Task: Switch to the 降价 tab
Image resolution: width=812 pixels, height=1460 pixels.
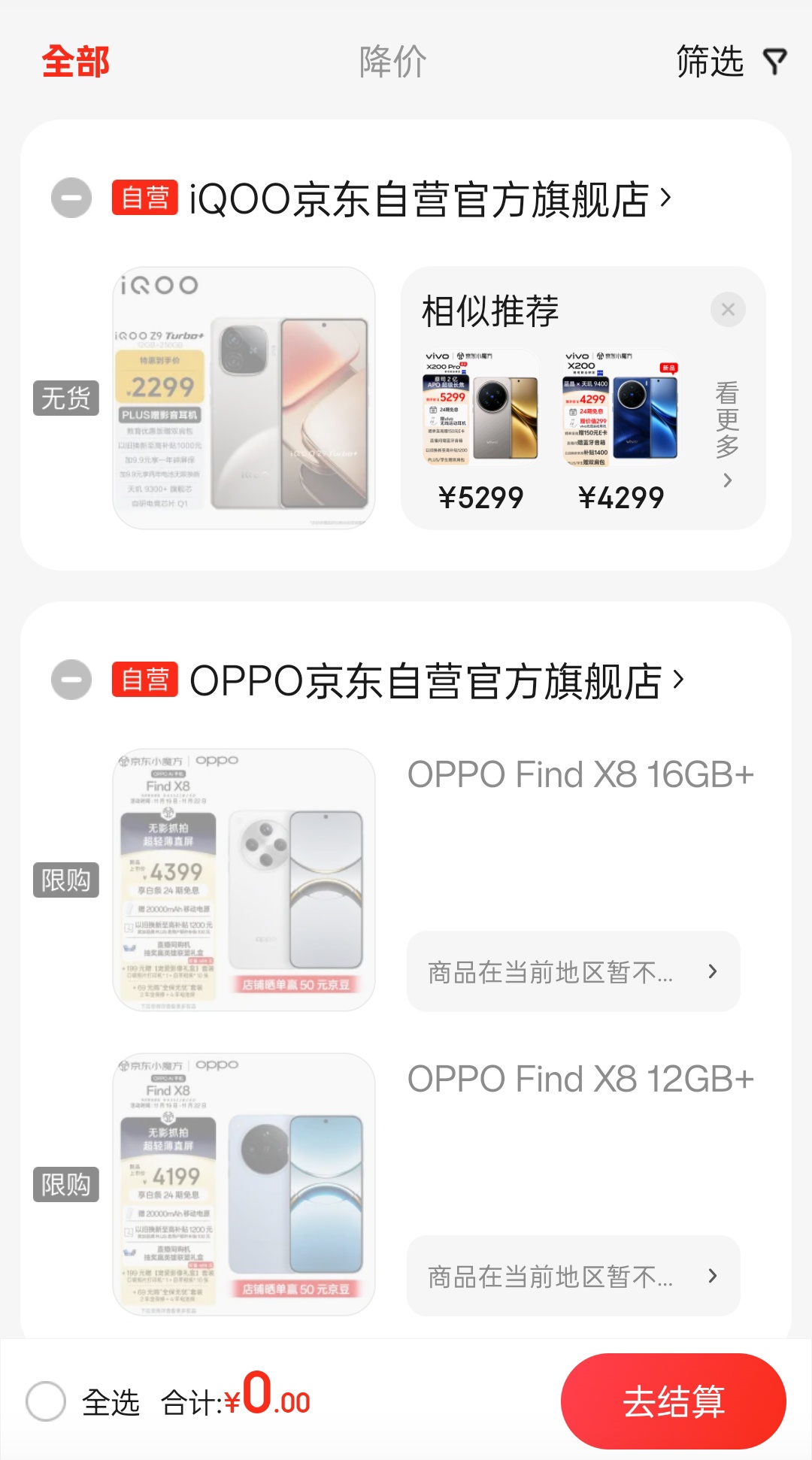Action: 392,61
